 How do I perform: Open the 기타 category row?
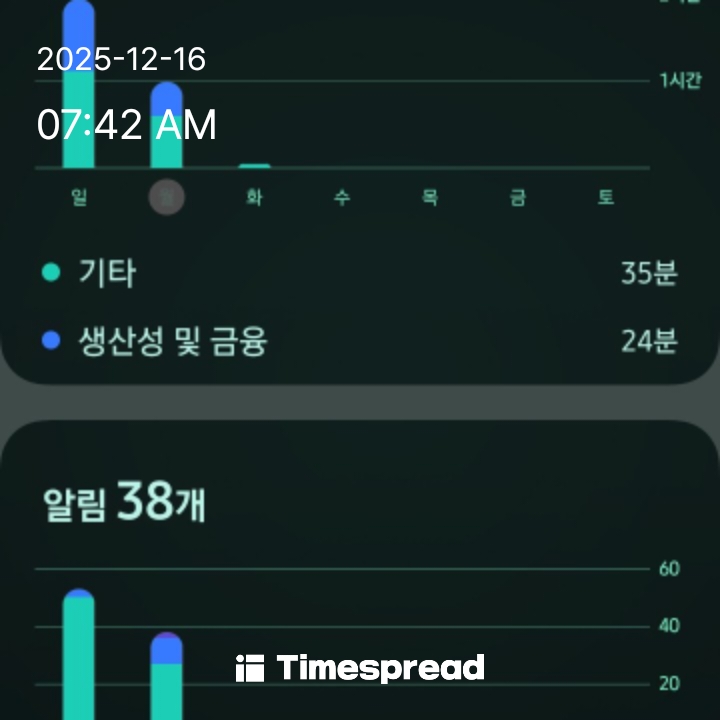tap(360, 273)
